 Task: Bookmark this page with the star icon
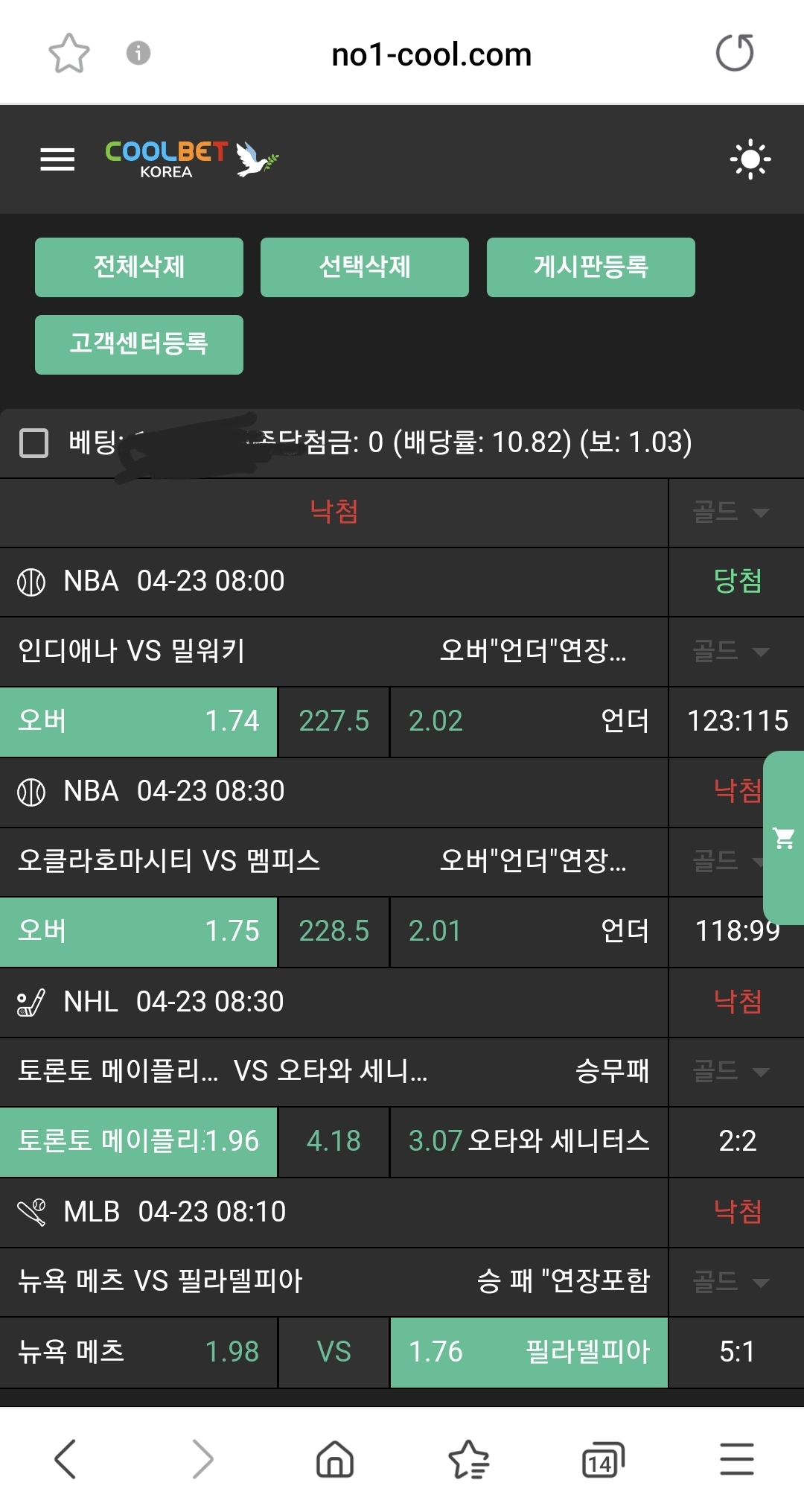click(68, 54)
